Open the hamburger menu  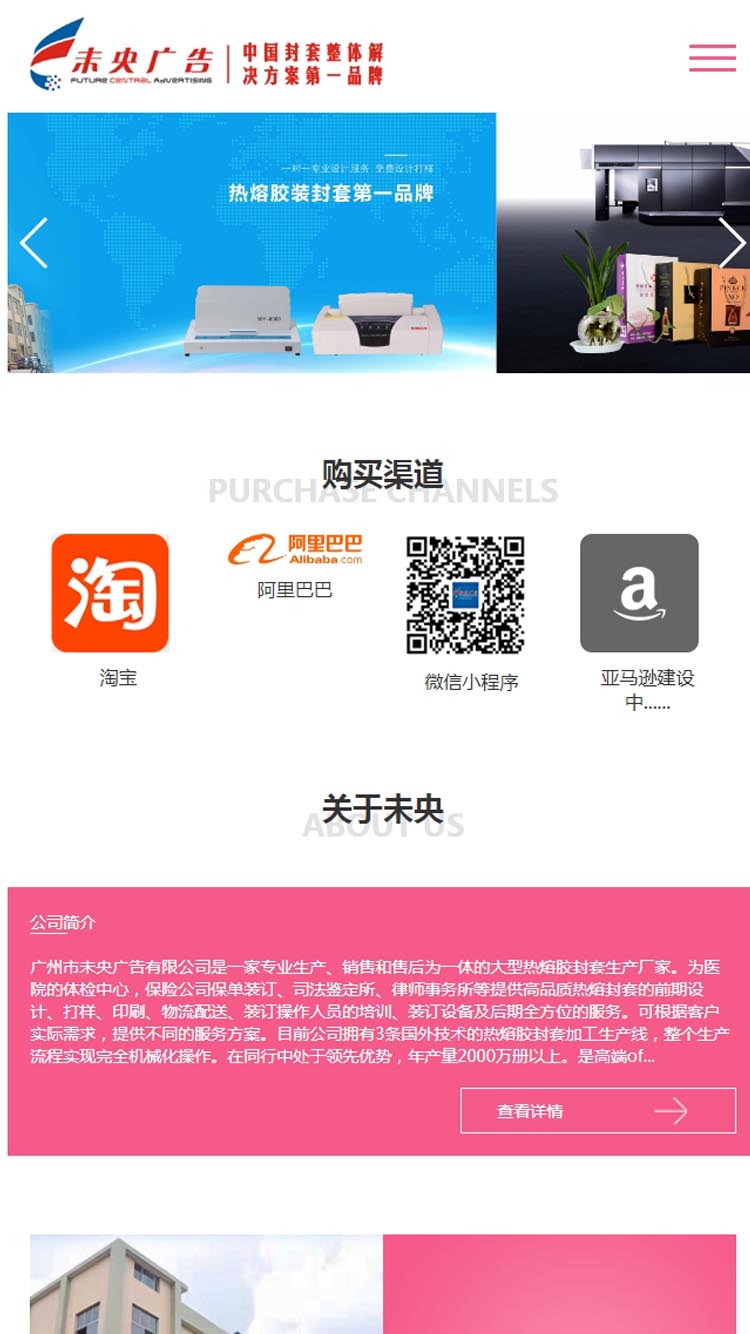point(712,58)
